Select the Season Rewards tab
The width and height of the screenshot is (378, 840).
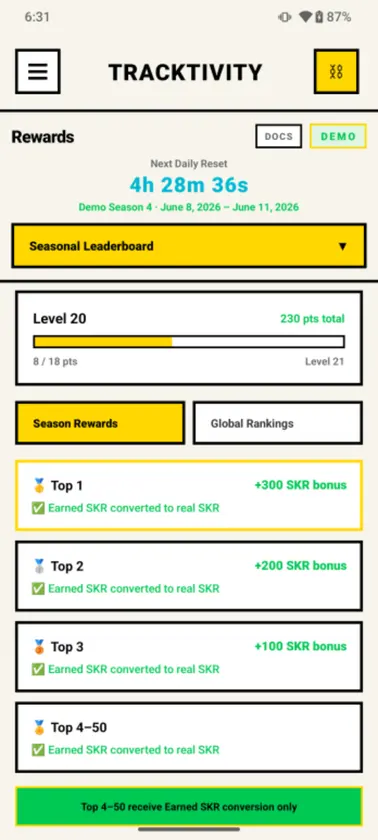[100, 423]
